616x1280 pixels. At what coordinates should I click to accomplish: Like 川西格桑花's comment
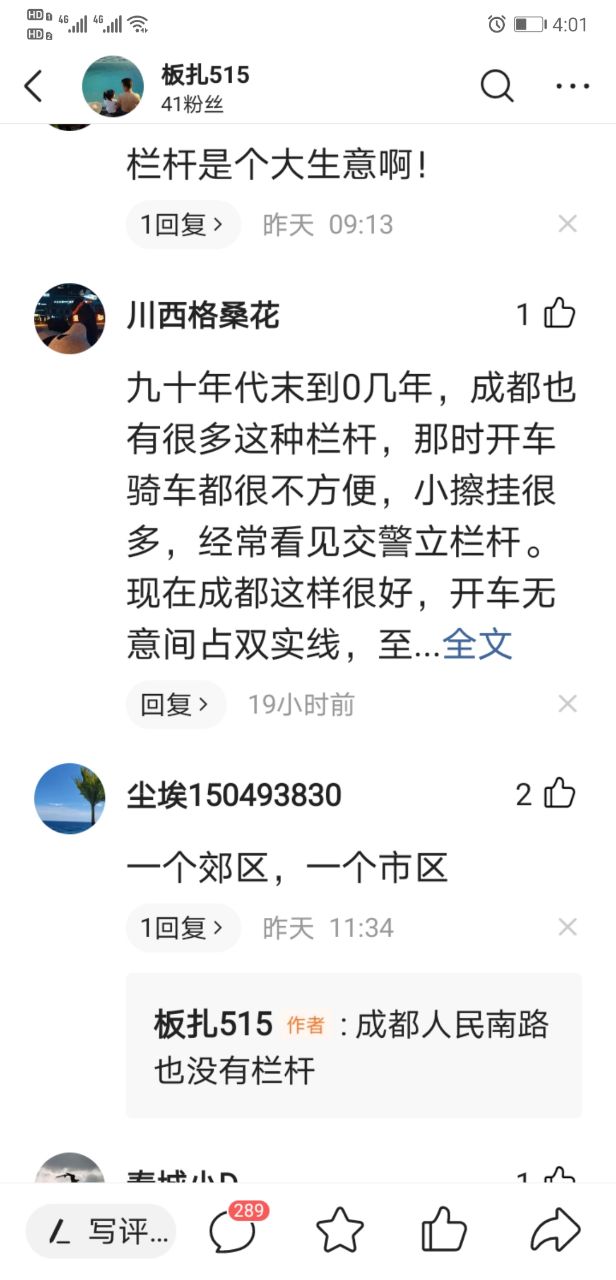[x=559, y=315]
